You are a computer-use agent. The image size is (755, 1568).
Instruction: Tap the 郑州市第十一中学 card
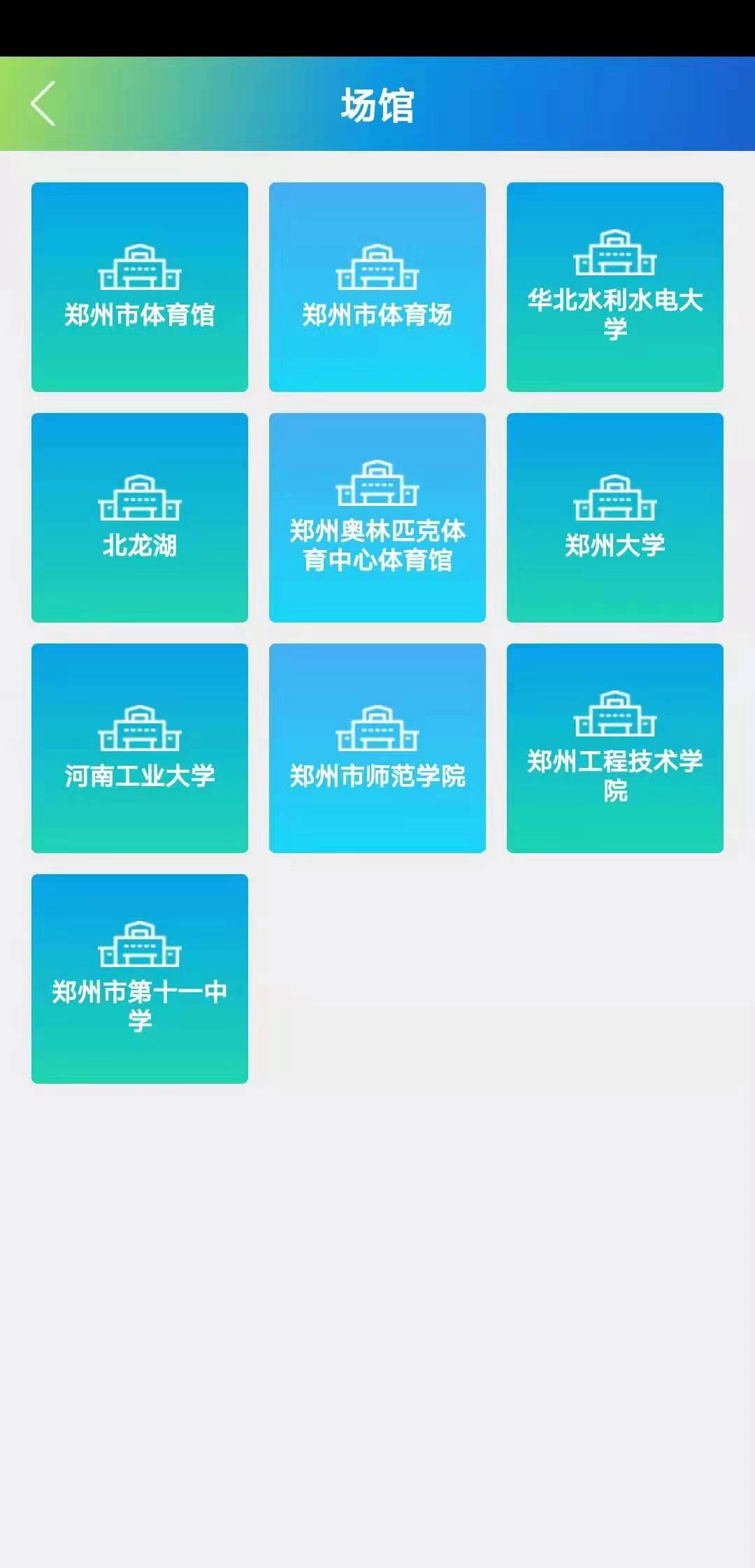click(x=140, y=979)
